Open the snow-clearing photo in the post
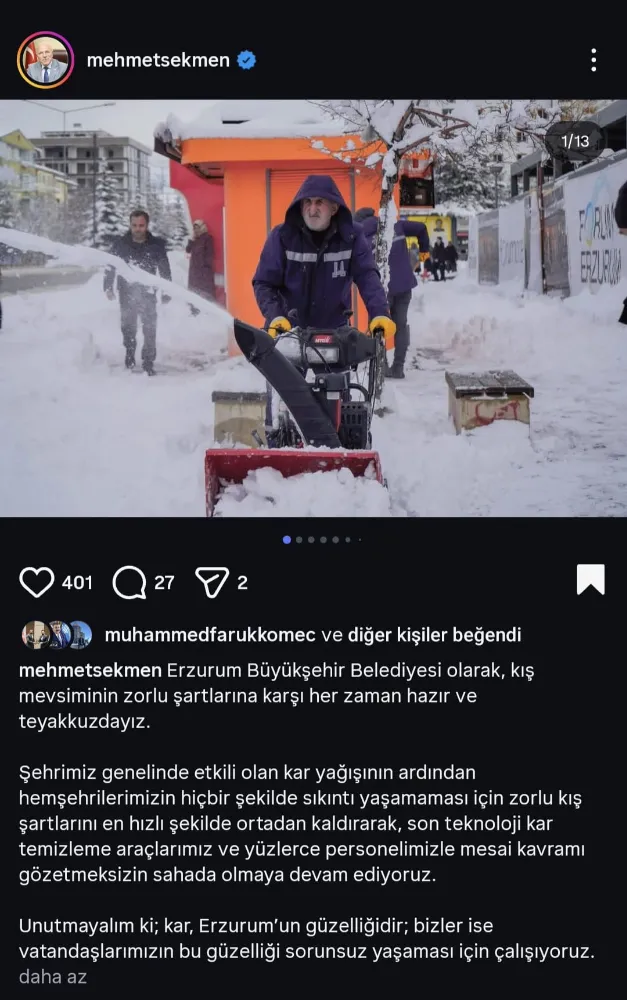The width and height of the screenshot is (627, 1000). [313, 308]
